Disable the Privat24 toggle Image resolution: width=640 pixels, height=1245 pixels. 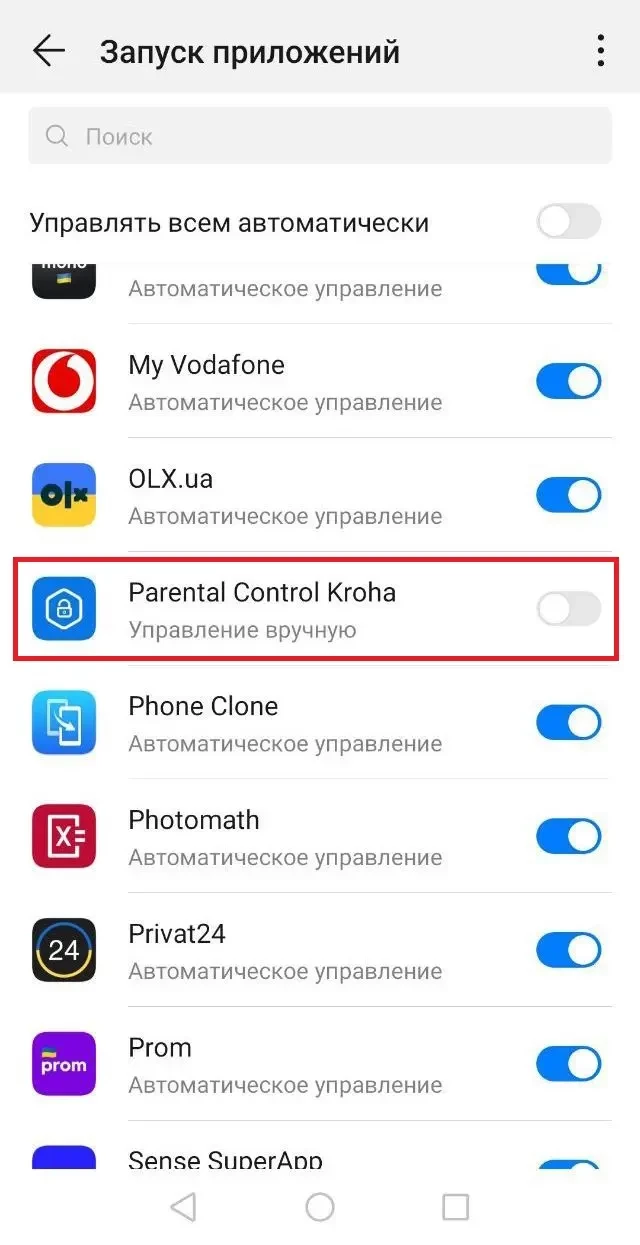[x=568, y=950]
